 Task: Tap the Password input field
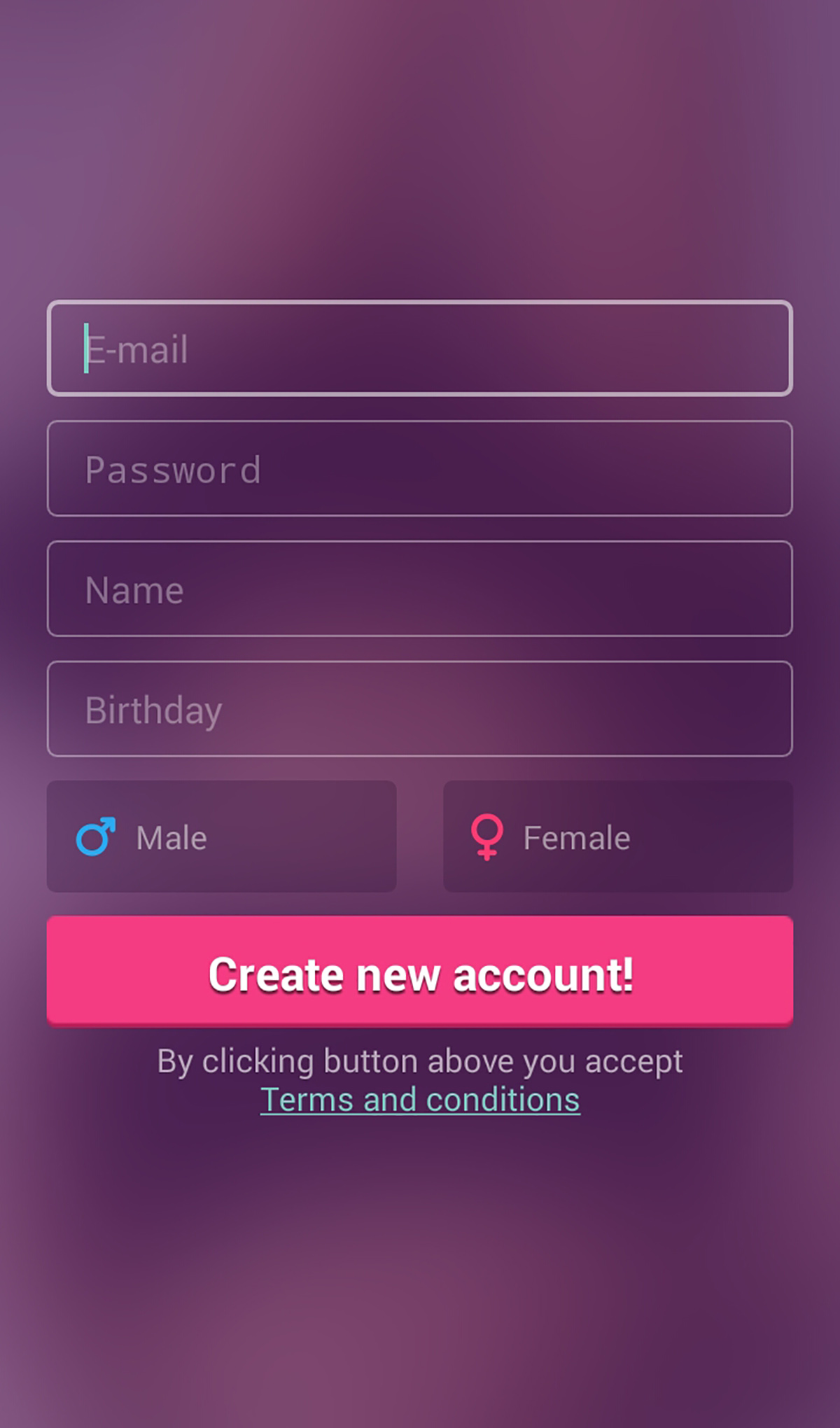[x=420, y=468]
